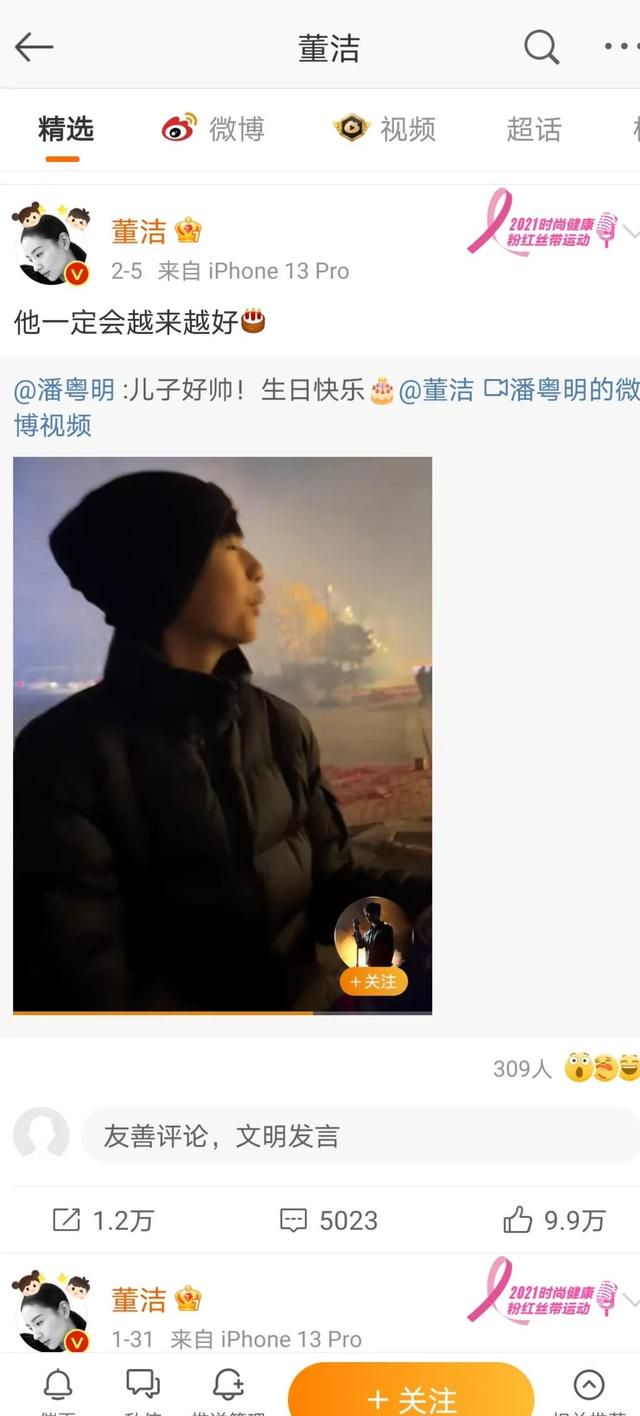640x1416 pixels.
Task: Open comments showing 5023
Action: pos(329,1220)
